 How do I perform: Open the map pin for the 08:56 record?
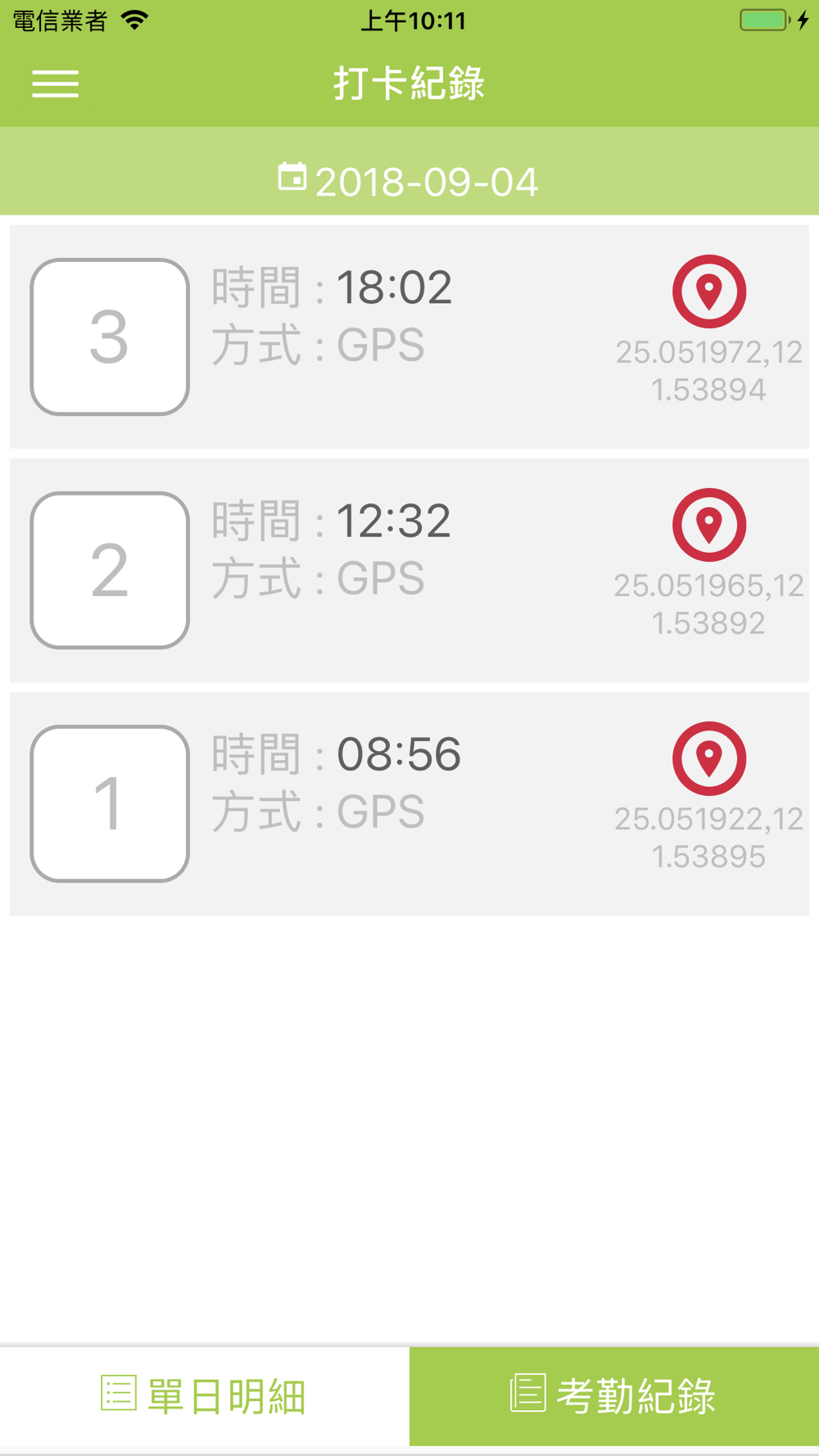coord(709,758)
